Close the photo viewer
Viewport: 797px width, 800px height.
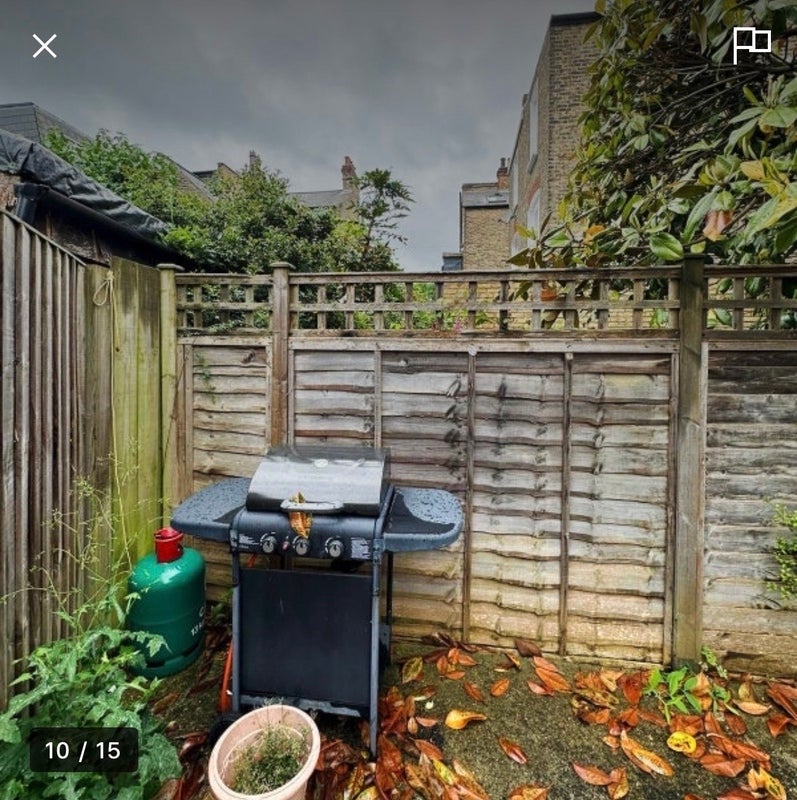44,46
